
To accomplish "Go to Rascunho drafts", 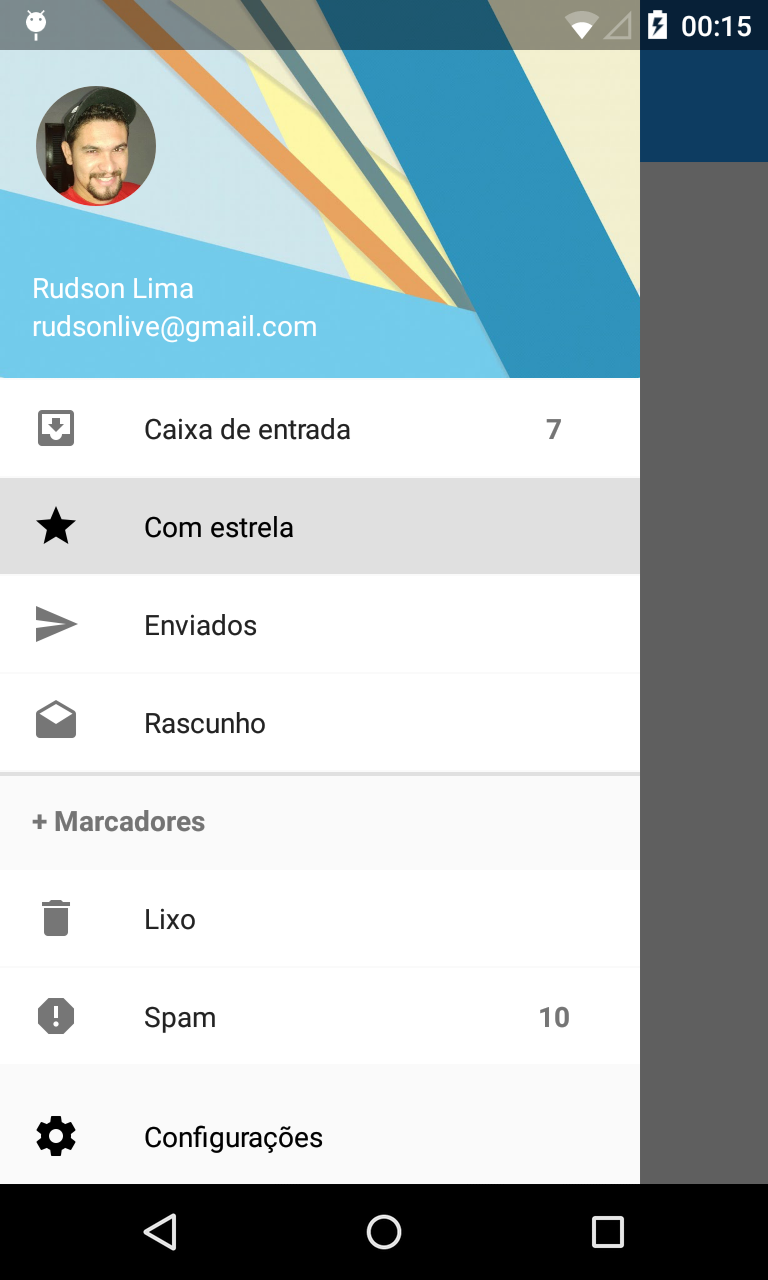I will click(x=320, y=723).
